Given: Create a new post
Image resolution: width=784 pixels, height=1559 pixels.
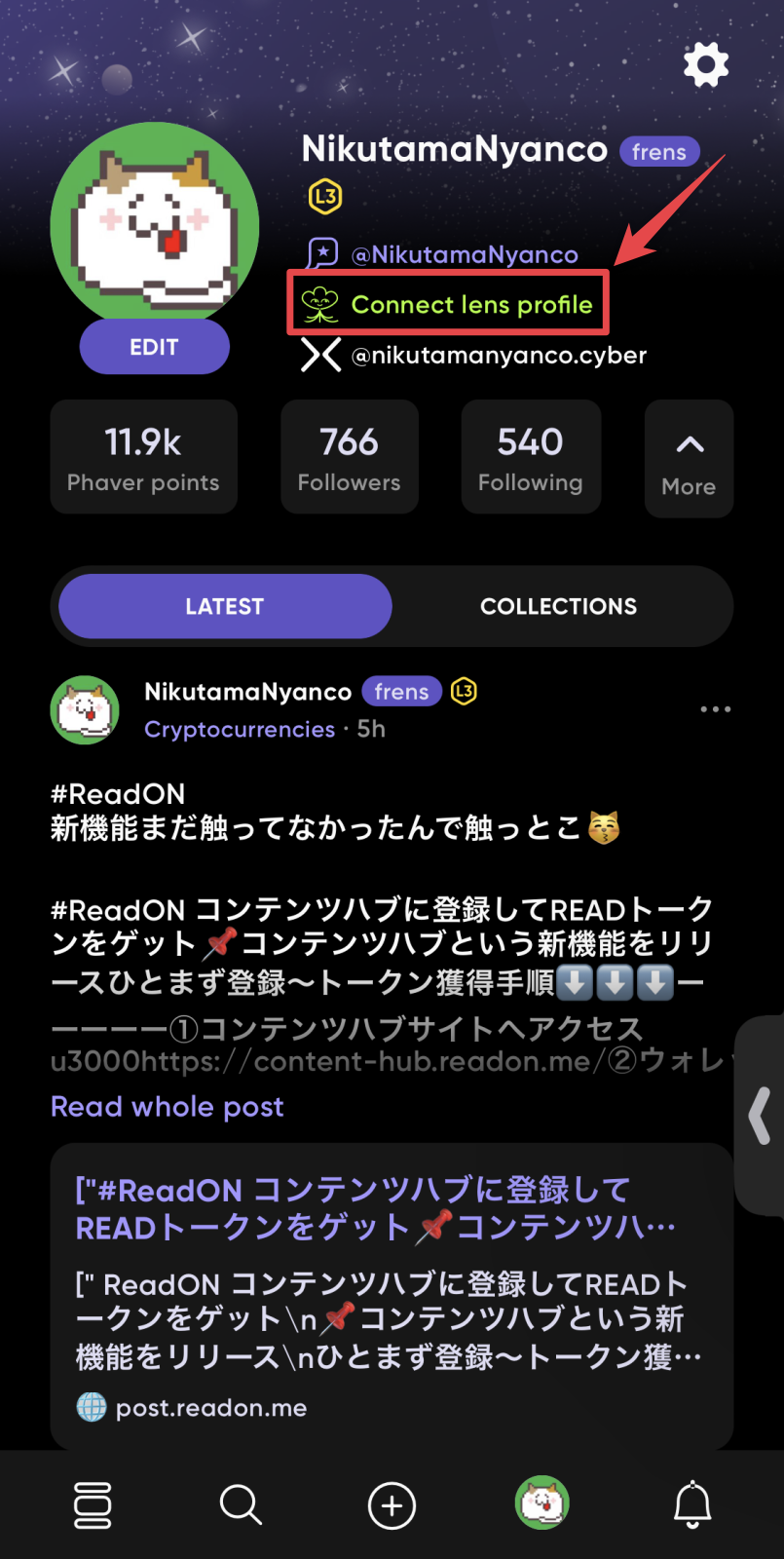Looking at the screenshot, I should 392,1505.
